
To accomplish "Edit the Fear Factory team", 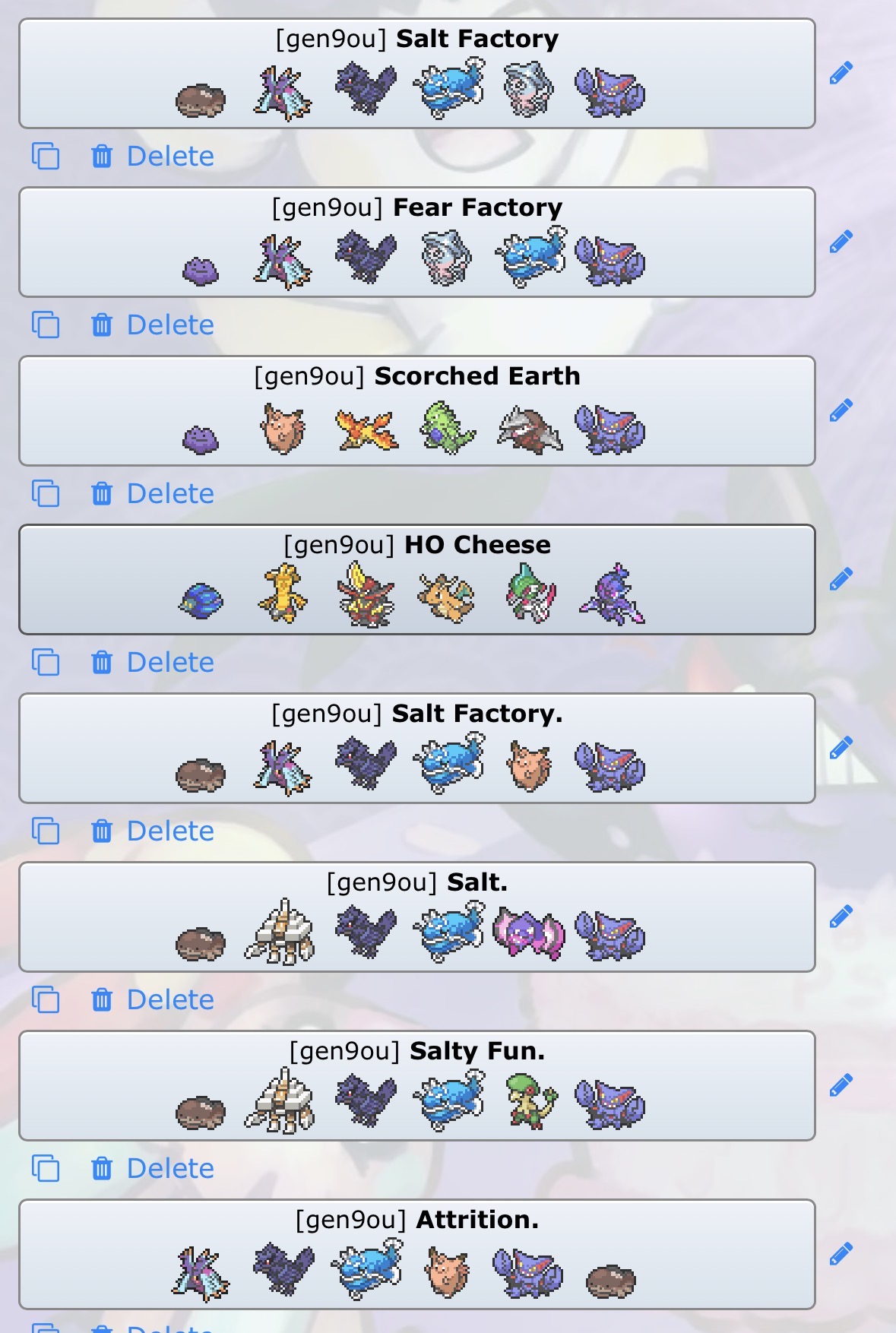I will click(841, 242).
